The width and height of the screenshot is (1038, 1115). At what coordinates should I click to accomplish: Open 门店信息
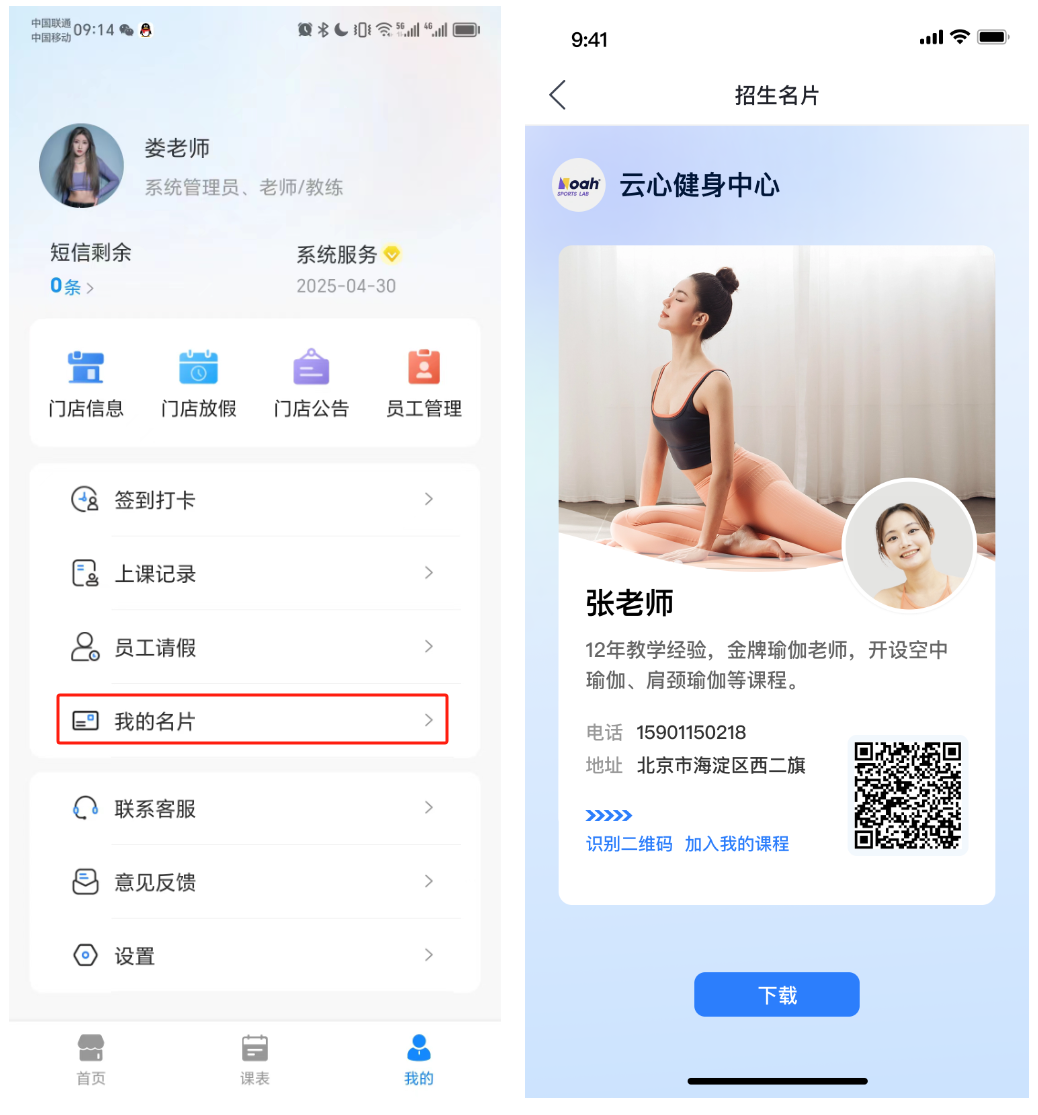[86, 383]
